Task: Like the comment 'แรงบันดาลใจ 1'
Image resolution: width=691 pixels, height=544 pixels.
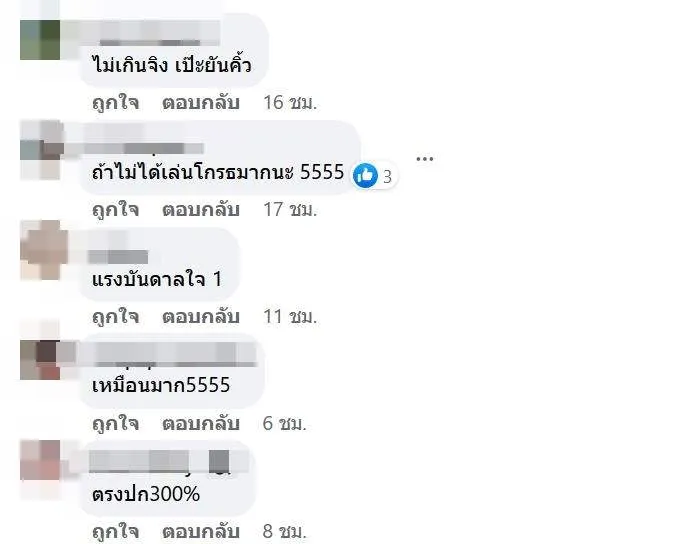Action: [x=114, y=316]
